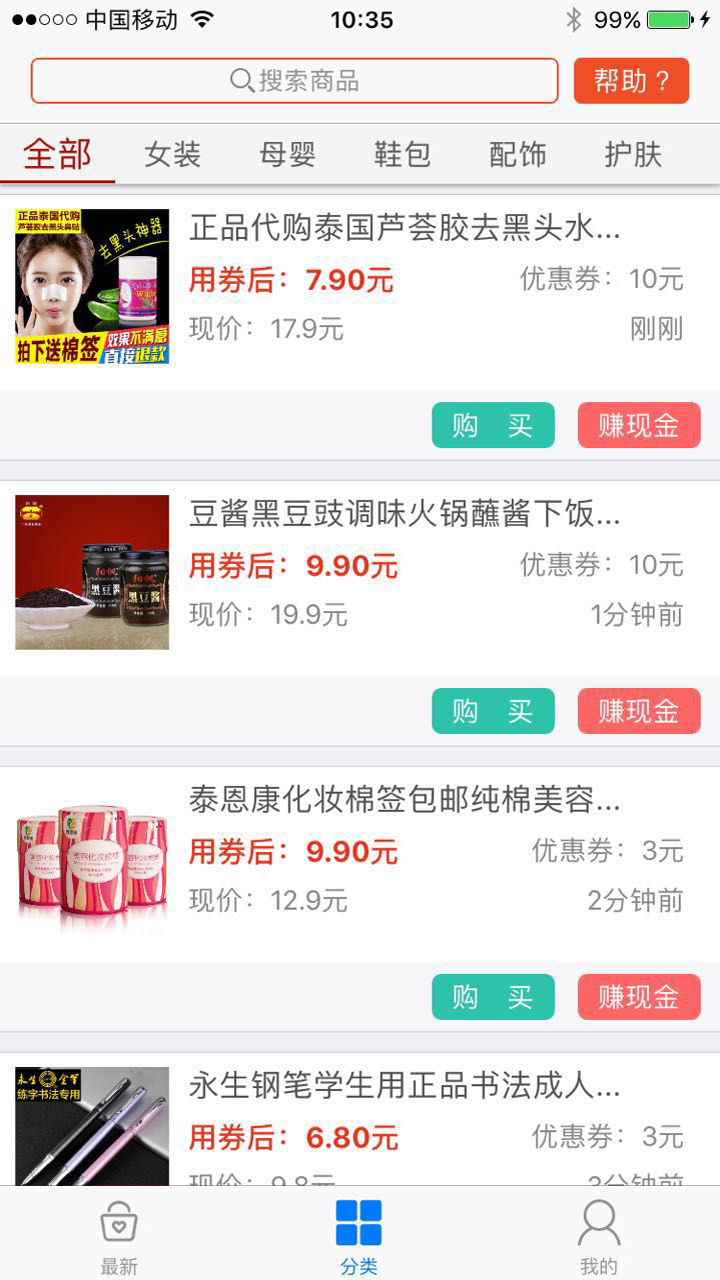
Task: Go to the 最新 bottom tab
Action: point(119,1236)
